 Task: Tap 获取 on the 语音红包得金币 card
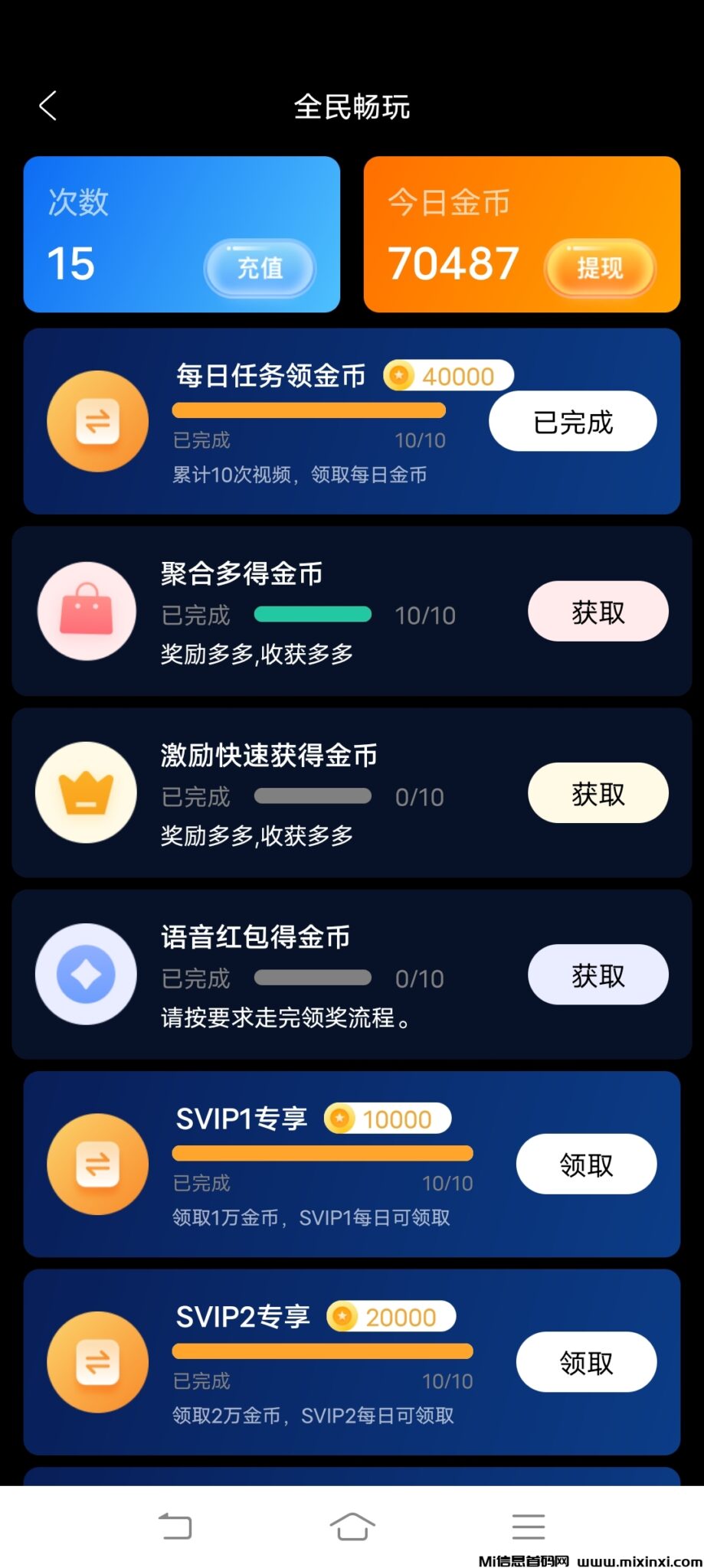[597, 973]
